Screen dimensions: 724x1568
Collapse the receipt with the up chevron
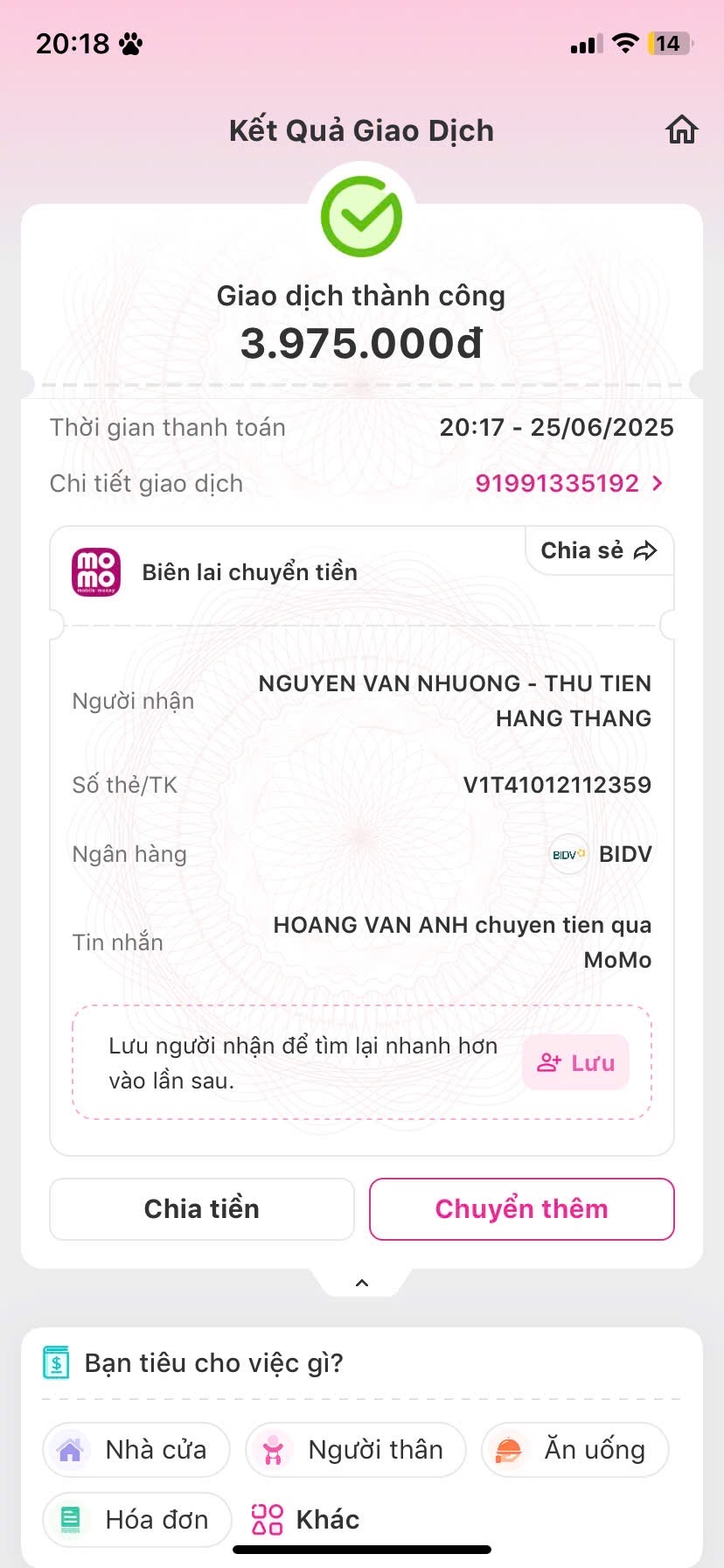(362, 1283)
